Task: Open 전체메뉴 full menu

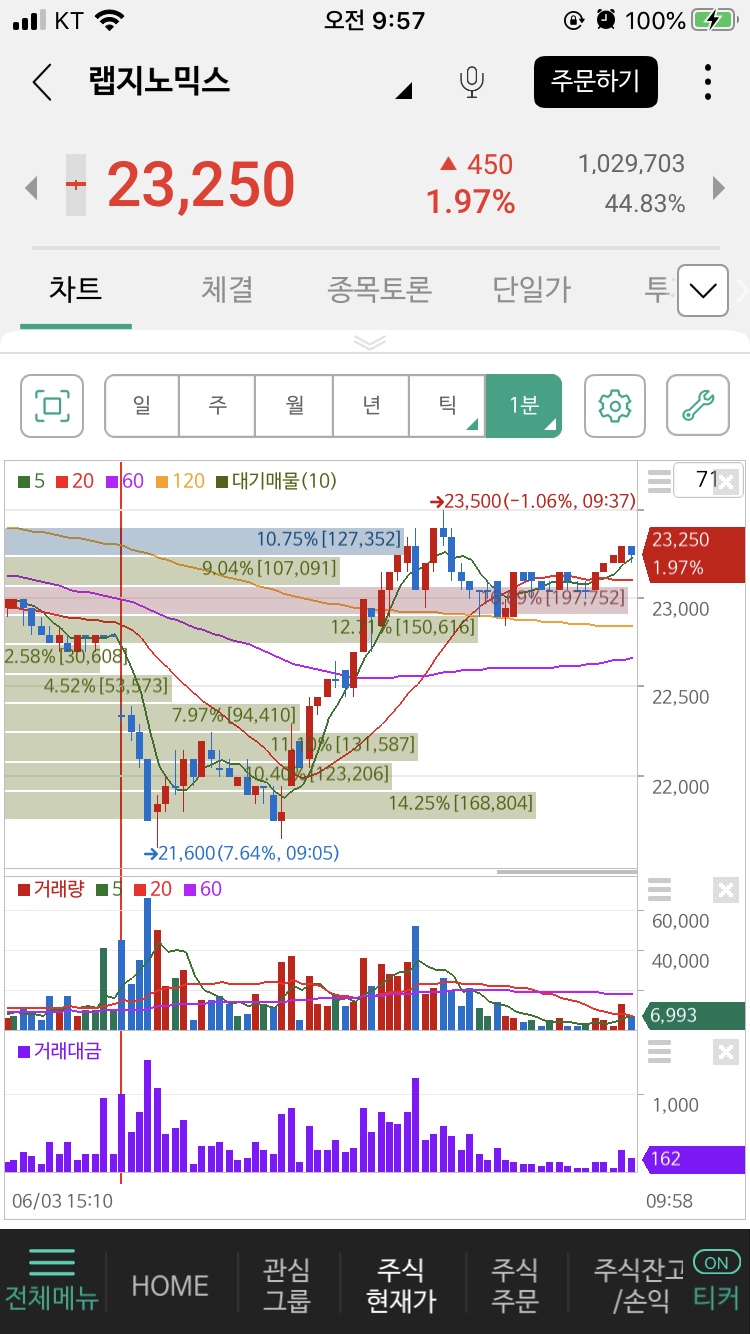Action: [x=52, y=1282]
